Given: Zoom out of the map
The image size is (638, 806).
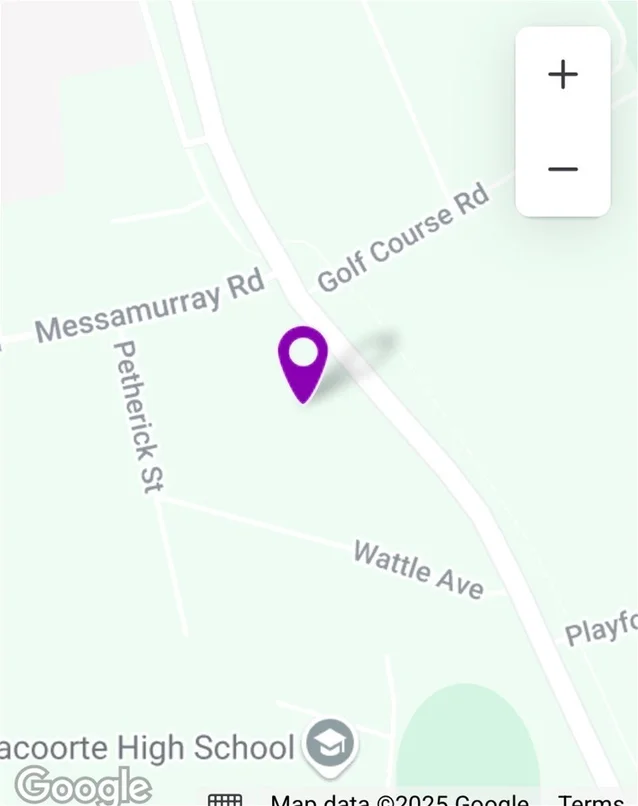Looking at the screenshot, I should pos(563,168).
